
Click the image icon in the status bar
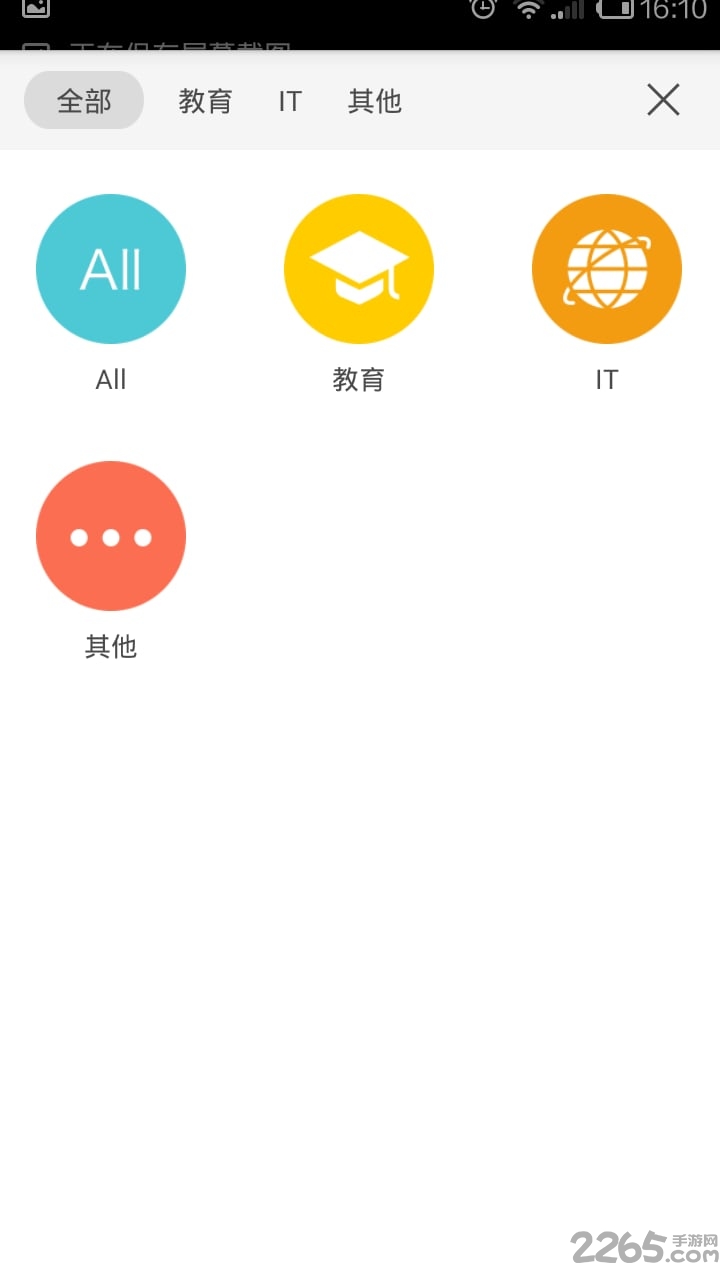(x=35, y=10)
